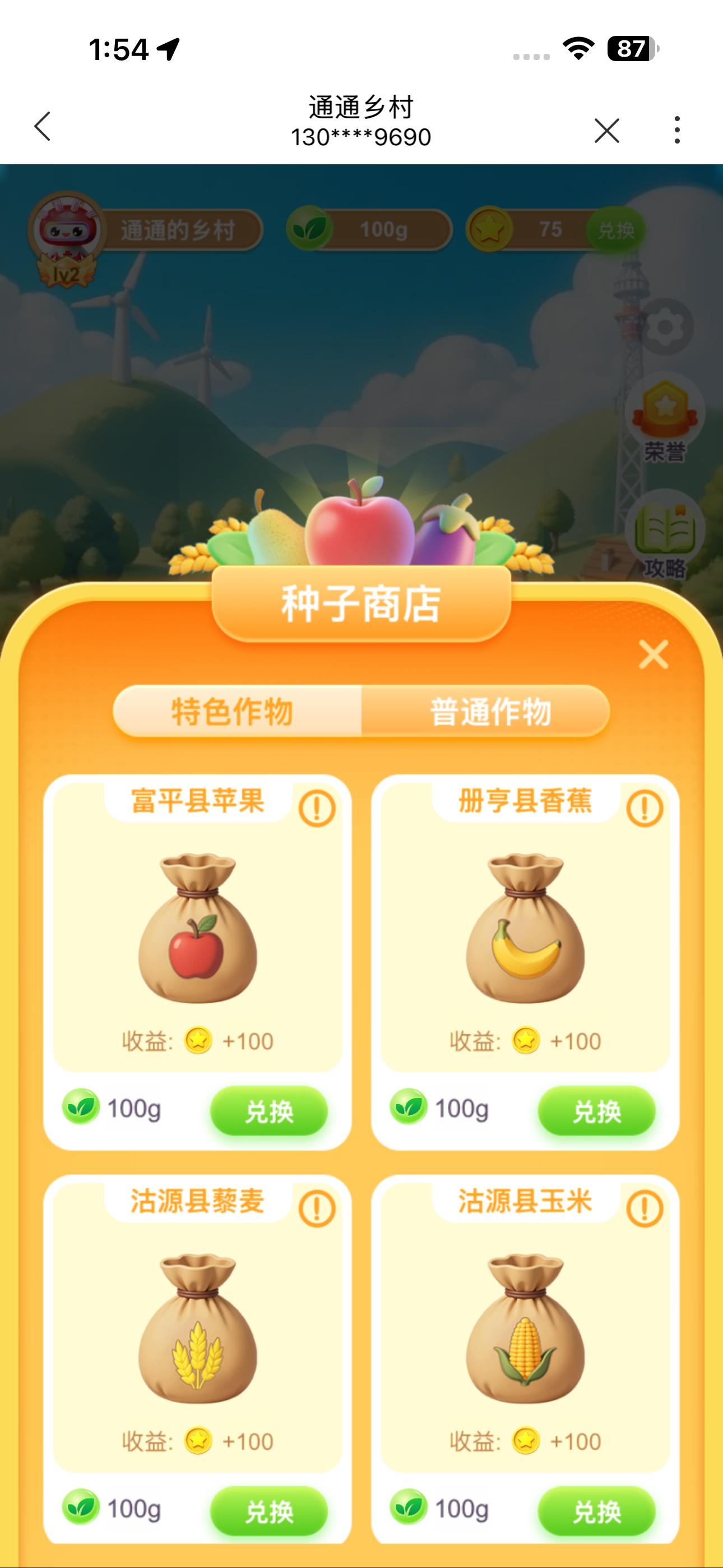View info for 沽源县藜麦 seeds
723x1568 pixels.
[317, 1209]
